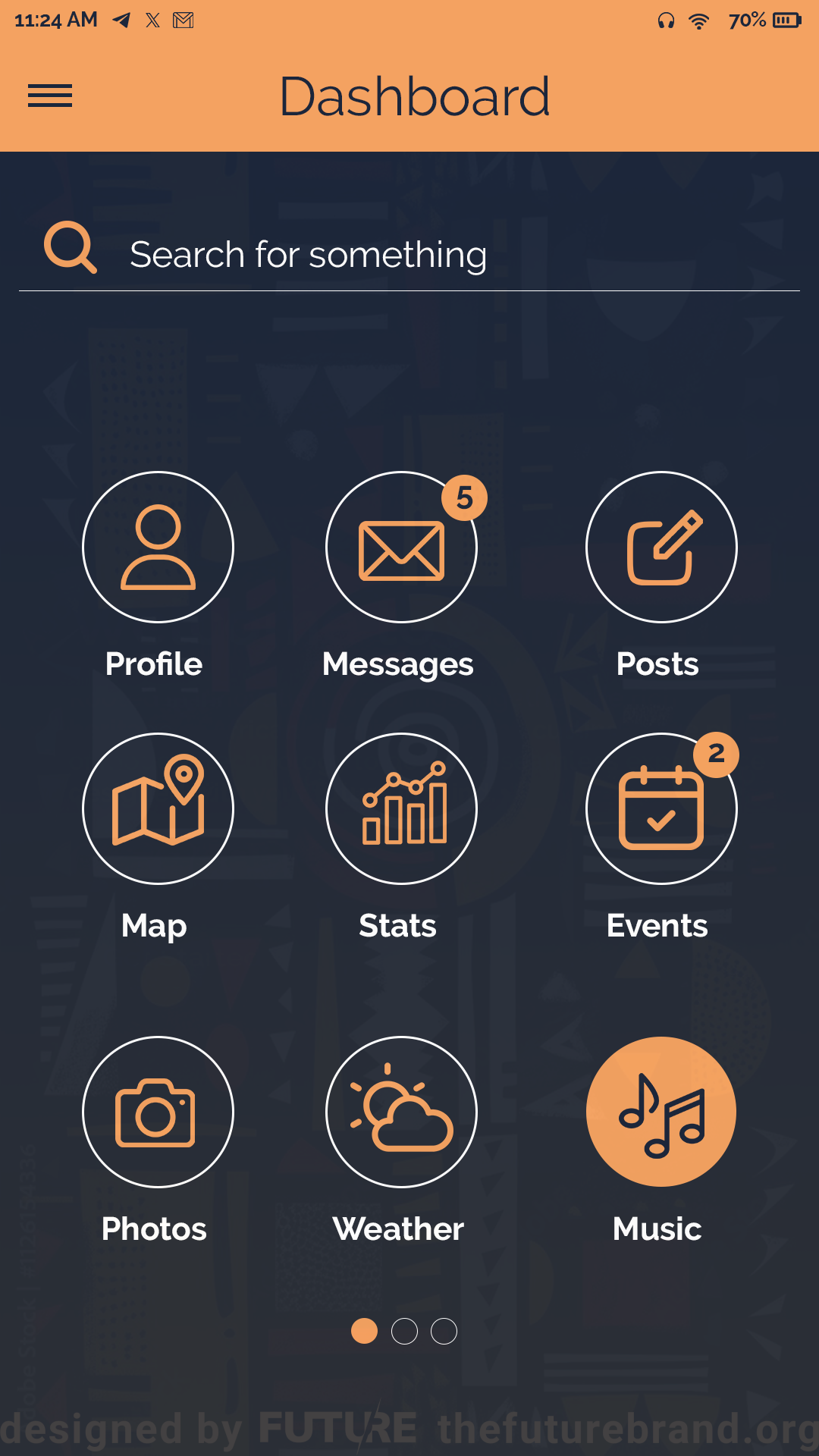The image size is (819, 1456).
Task: Check the Weather tile
Action: pyautogui.click(x=401, y=1112)
